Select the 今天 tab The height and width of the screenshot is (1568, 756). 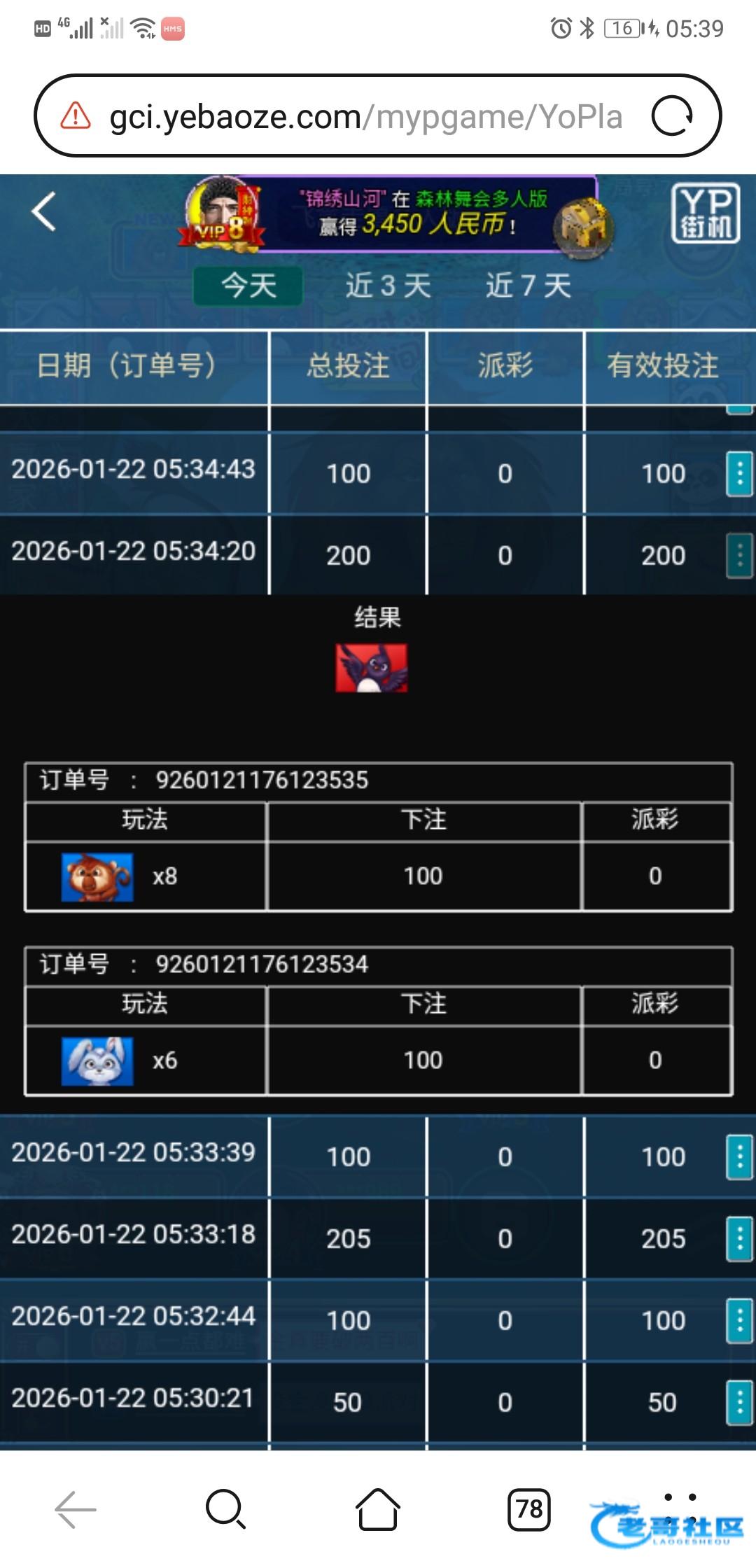coord(248,286)
